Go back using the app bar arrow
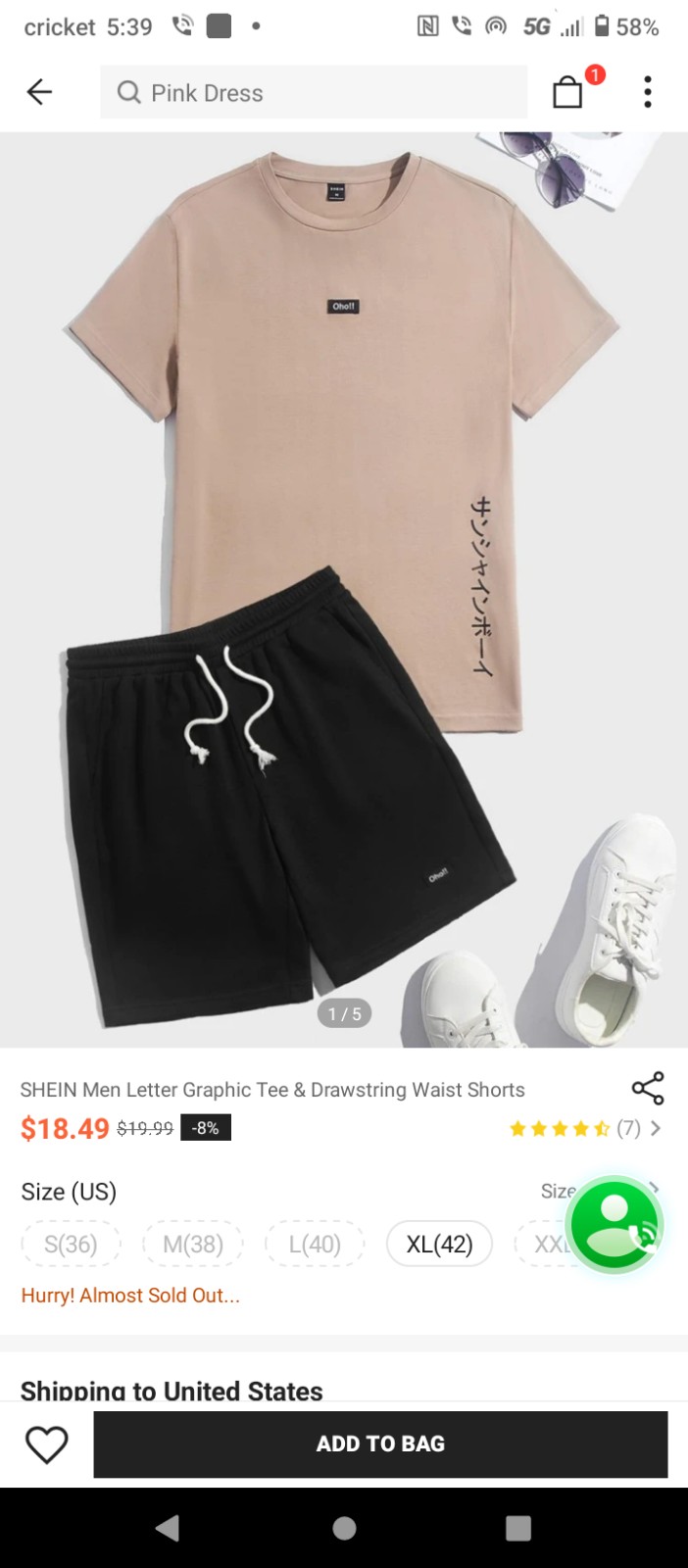This screenshot has height=1568, width=688. 39,92
